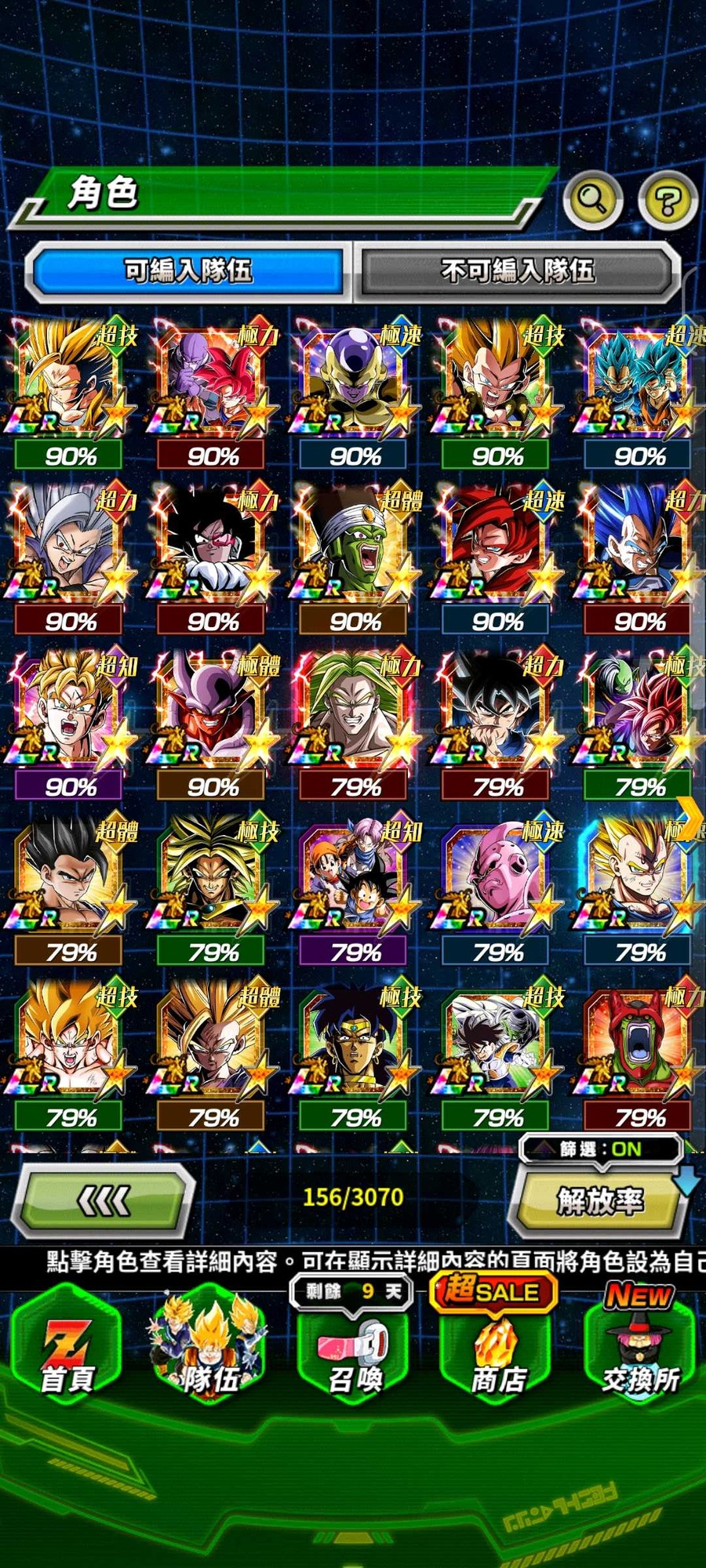
Task: Toggle the 篩選 ON filter
Action: [600, 1149]
